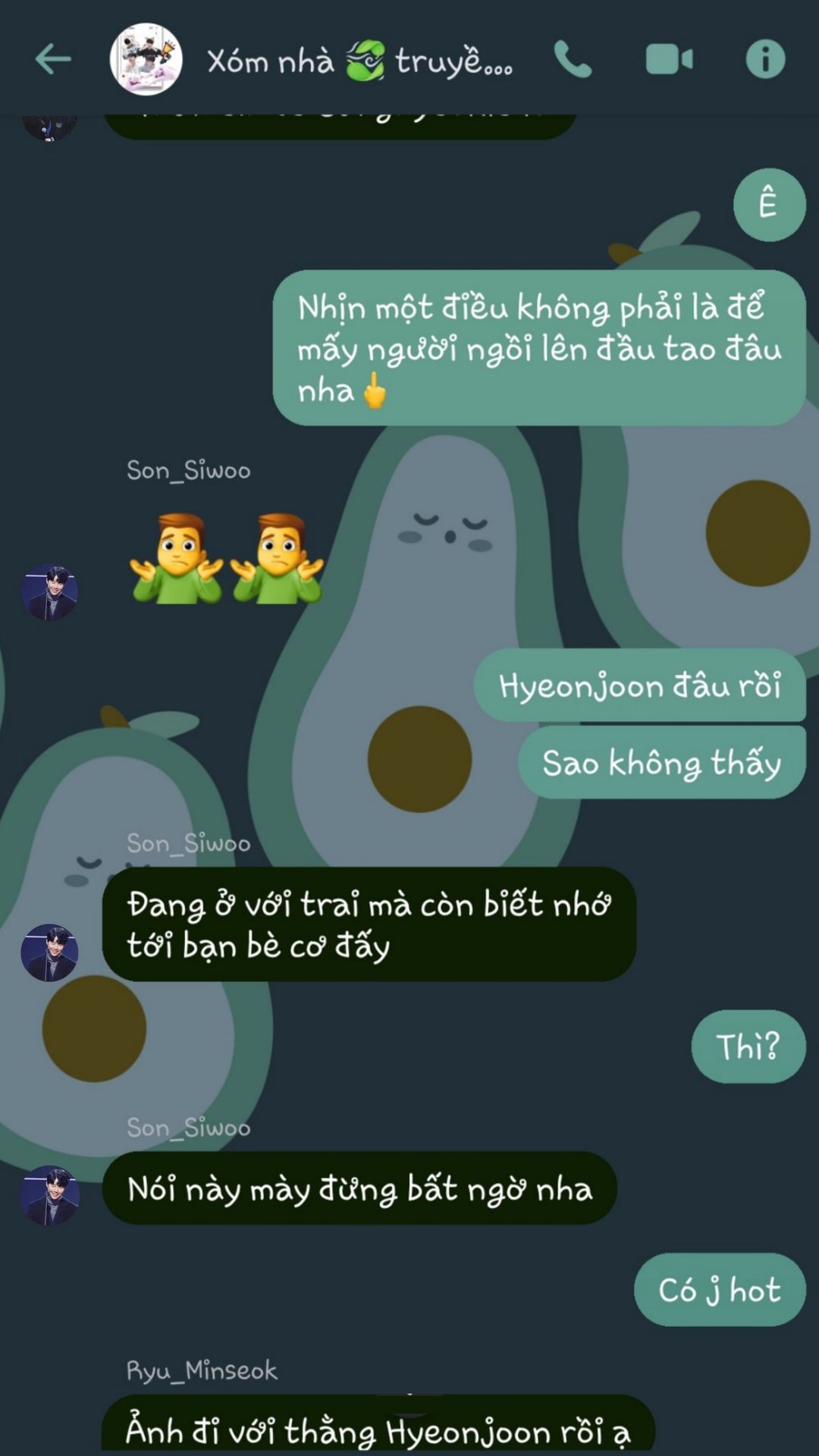The width and height of the screenshot is (819, 1456).
Task: Go back to the chat list
Action: (53, 59)
